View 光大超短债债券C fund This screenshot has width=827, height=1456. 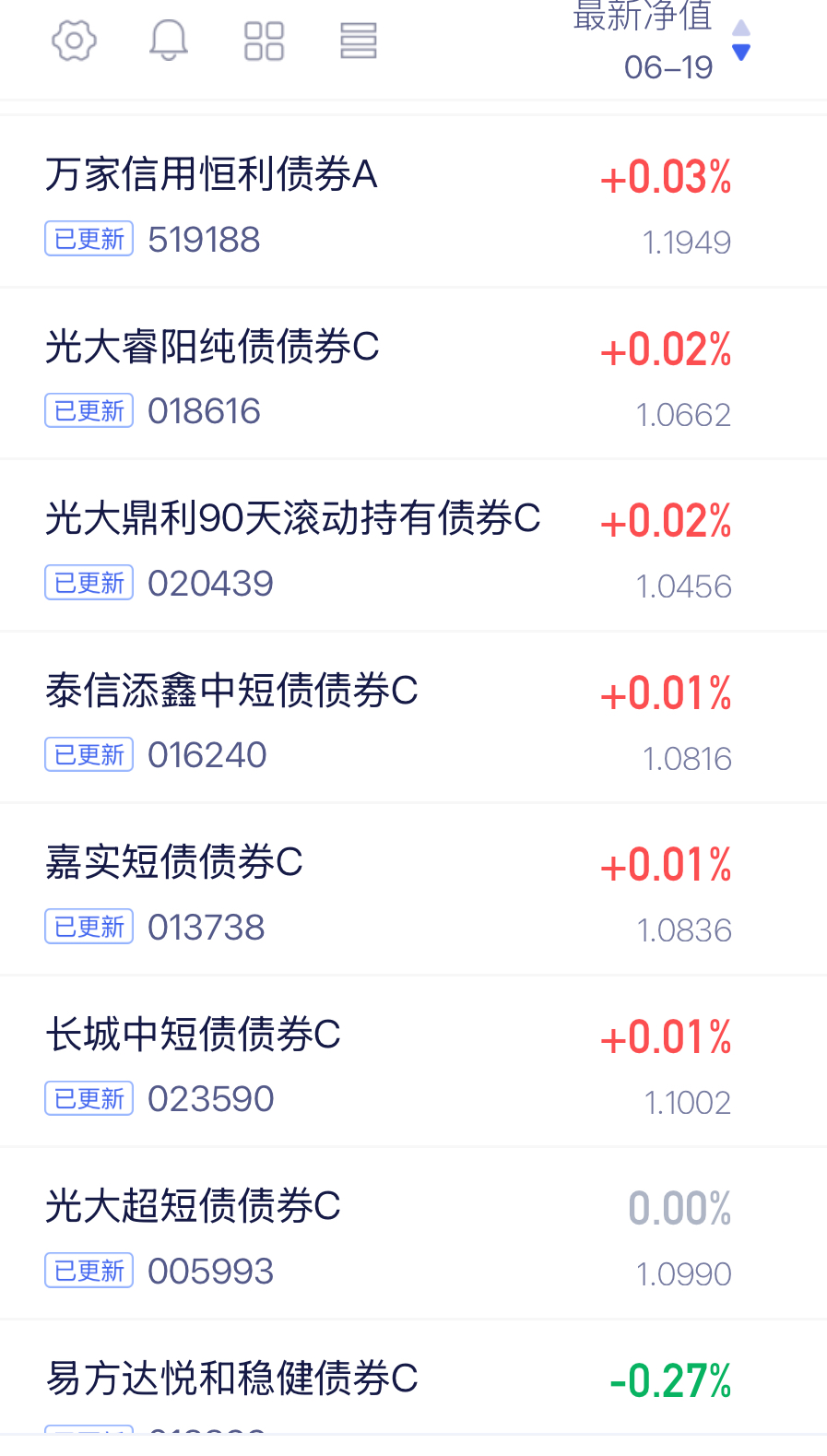[413, 1234]
